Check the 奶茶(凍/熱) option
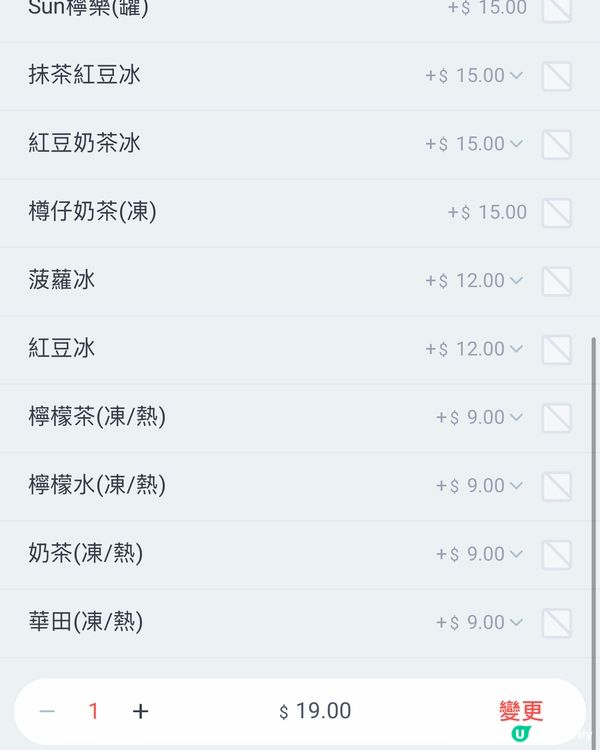This screenshot has height=750, width=600. click(556, 554)
